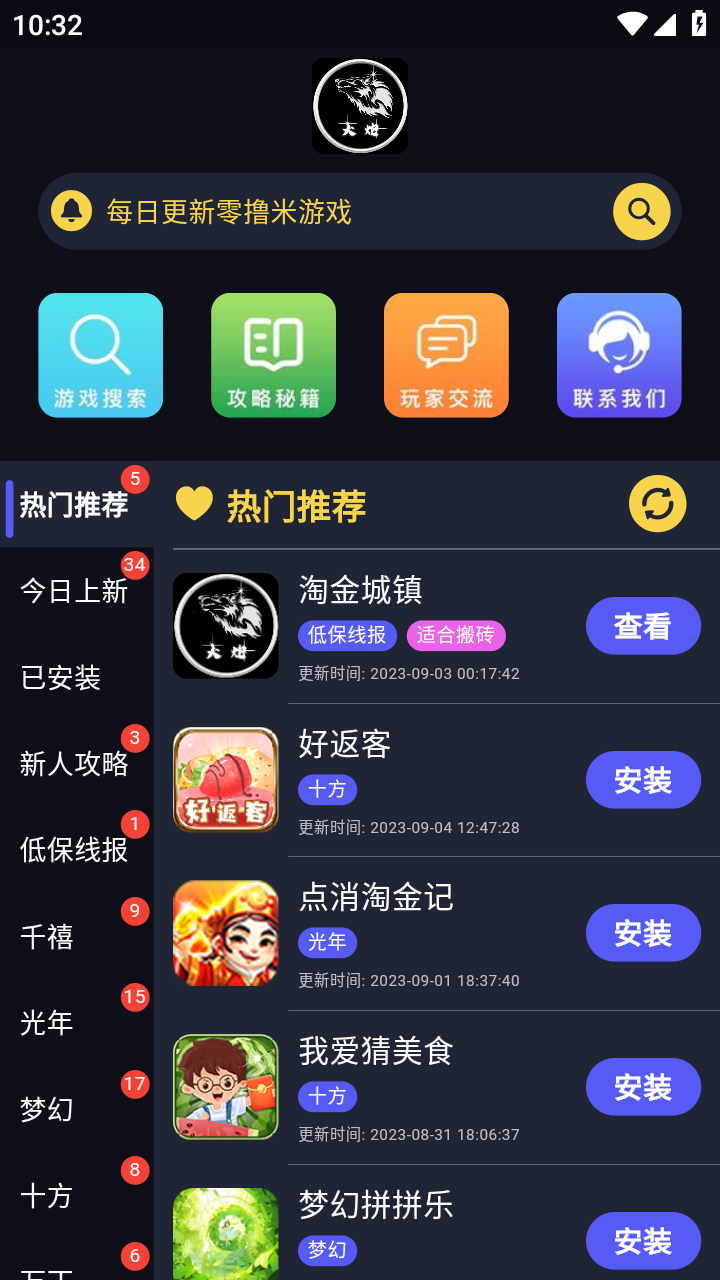The width and height of the screenshot is (720, 1280).
Task: Switch to the 已安装 category
Action: click(x=61, y=678)
